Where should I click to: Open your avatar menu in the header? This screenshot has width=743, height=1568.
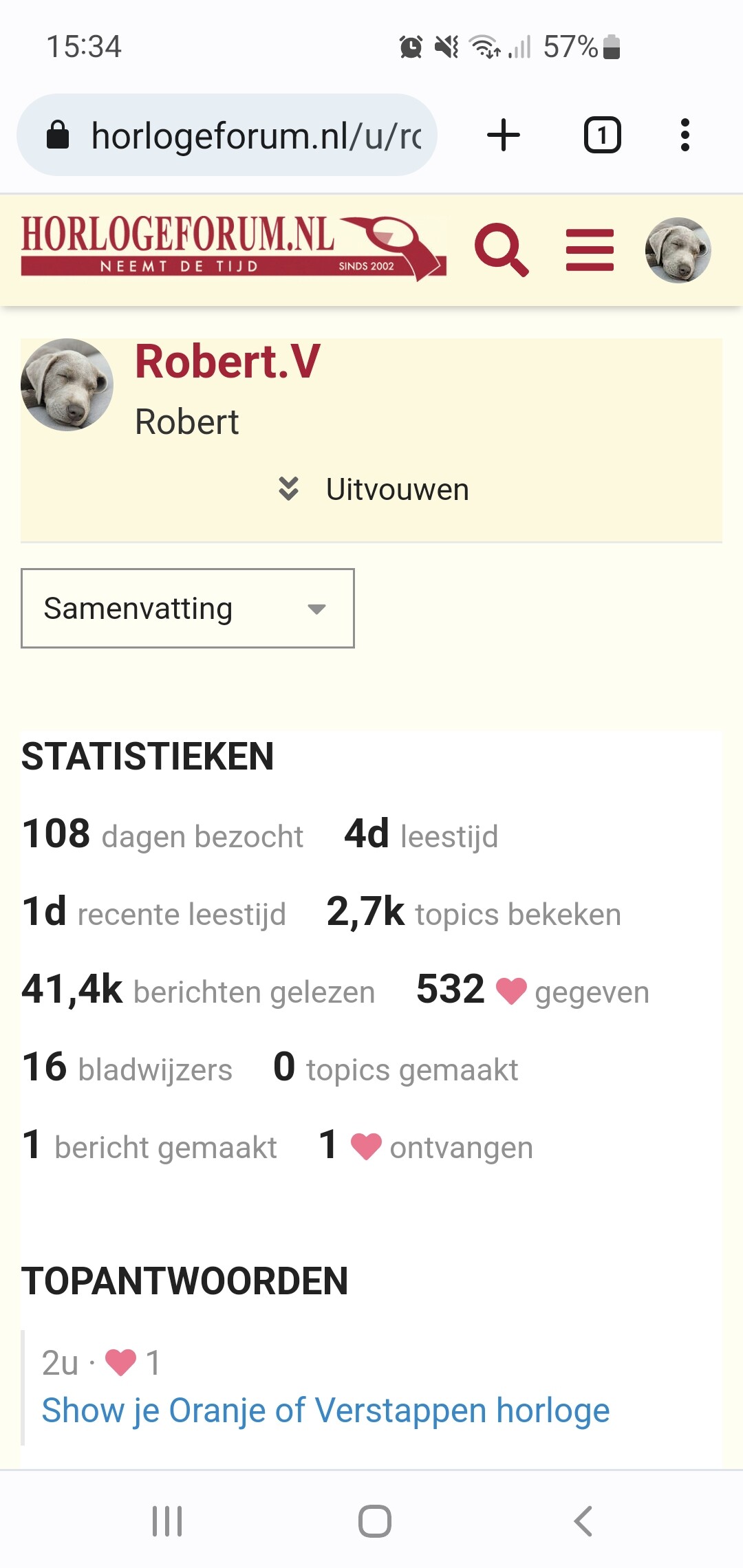tap(678, 250)
